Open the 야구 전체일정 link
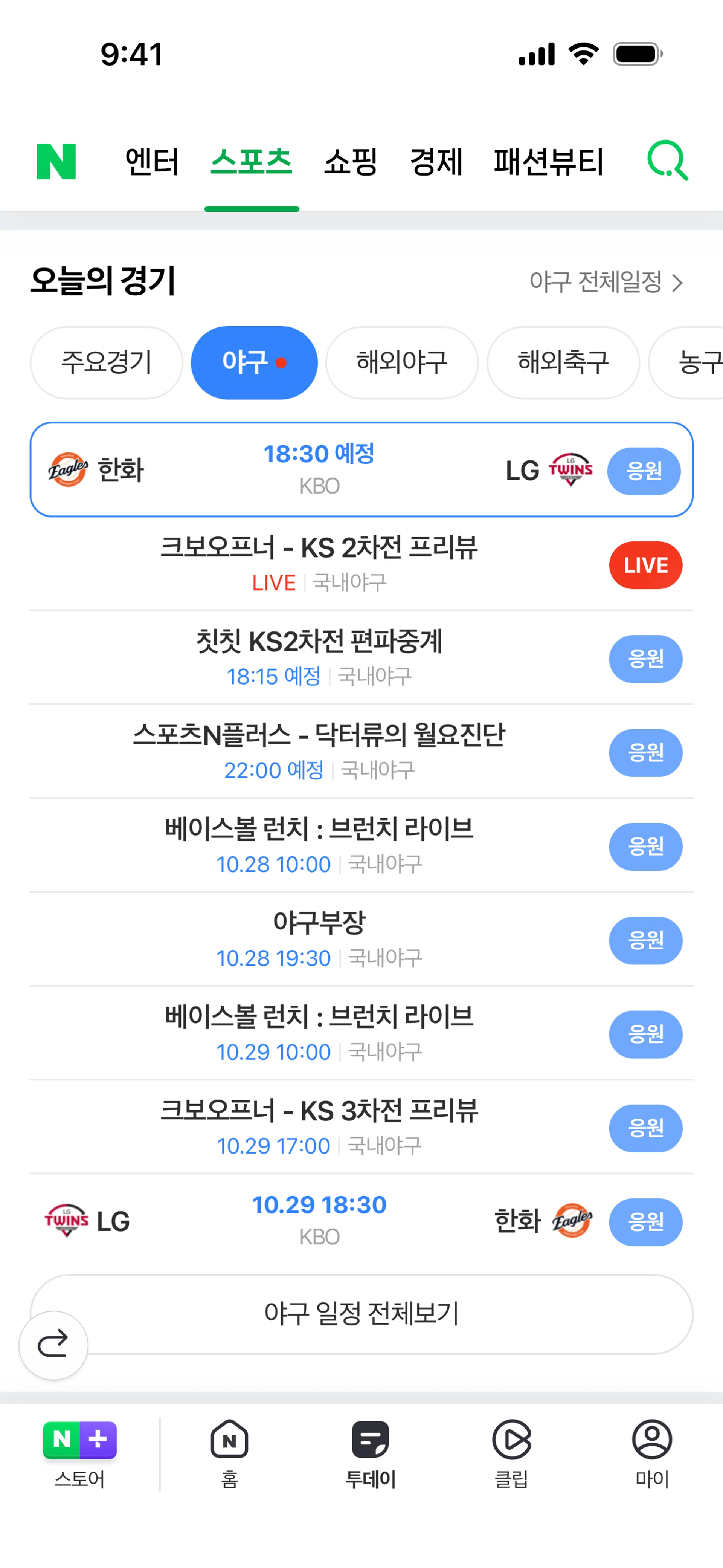Screen dimensions: 723x1568 606,282
